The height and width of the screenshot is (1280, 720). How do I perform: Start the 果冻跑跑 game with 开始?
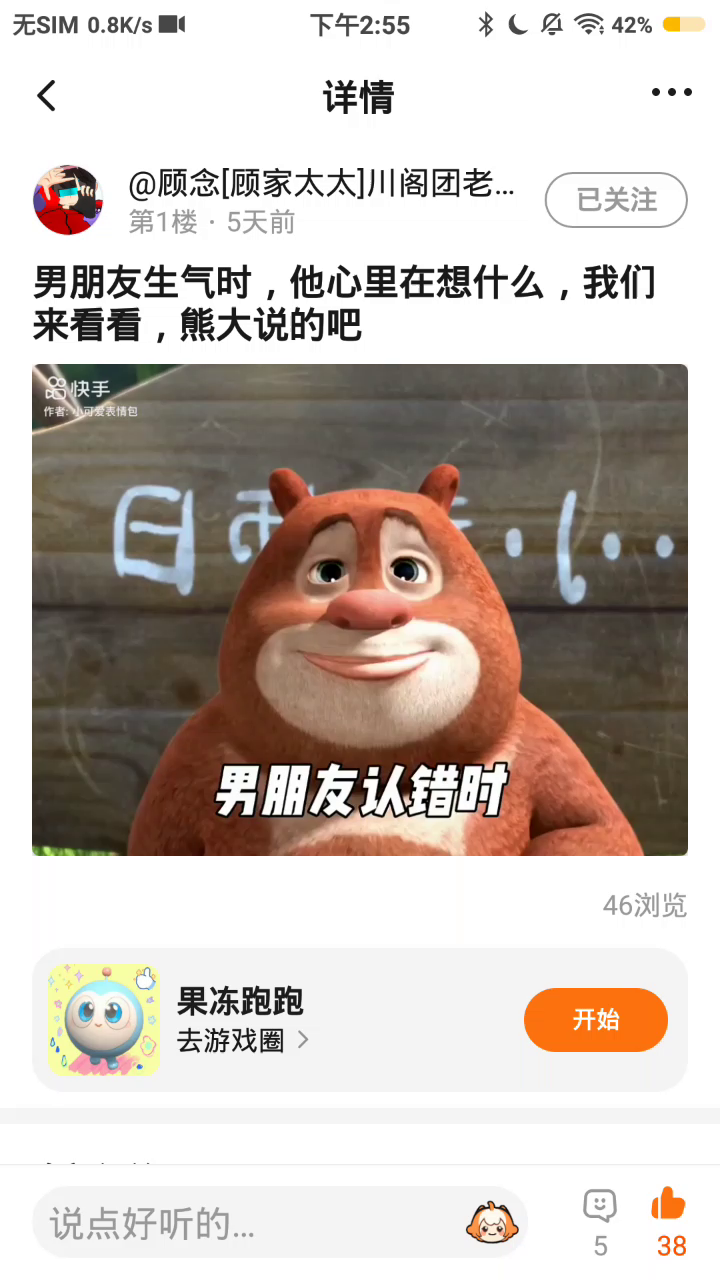click(x=595, y=1020)
